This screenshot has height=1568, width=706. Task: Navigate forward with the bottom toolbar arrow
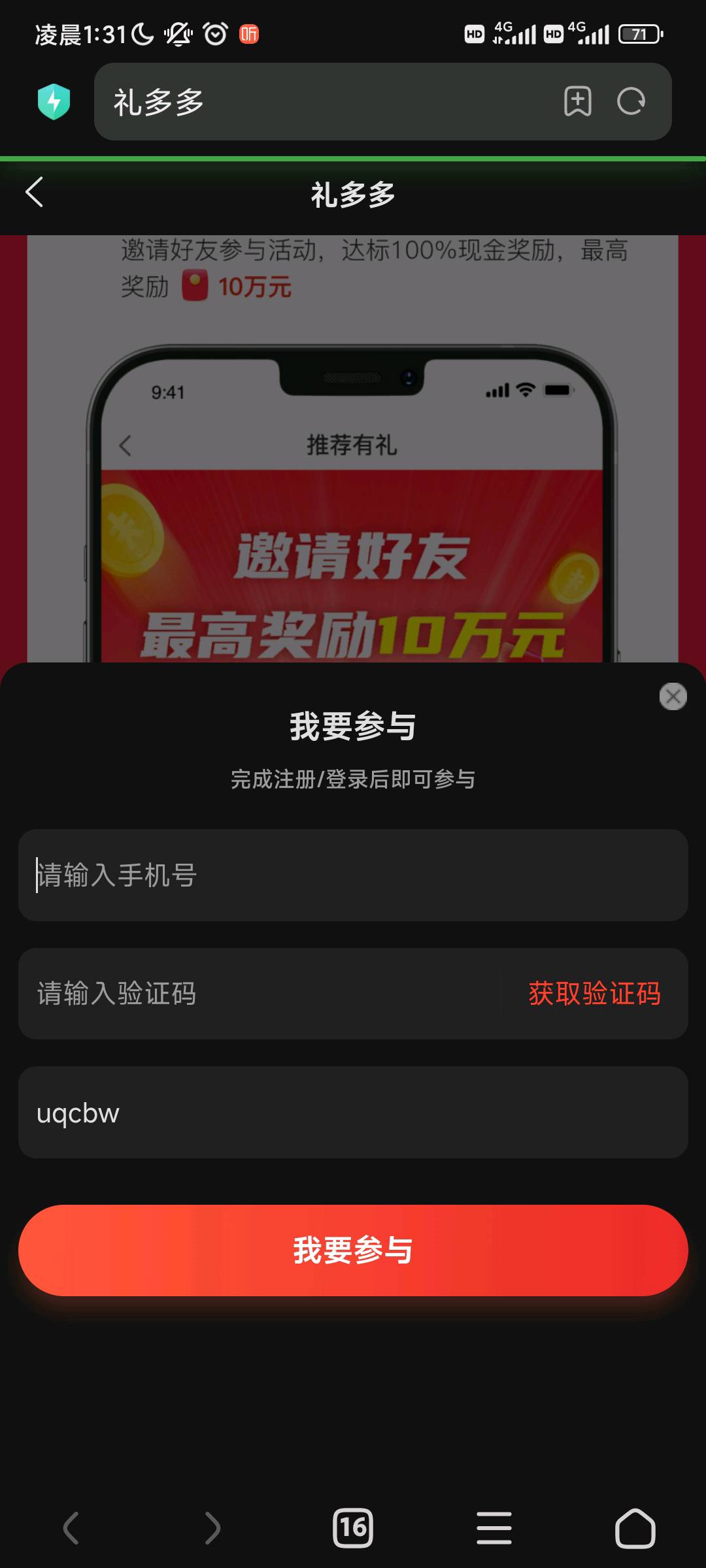point(212,1527)
